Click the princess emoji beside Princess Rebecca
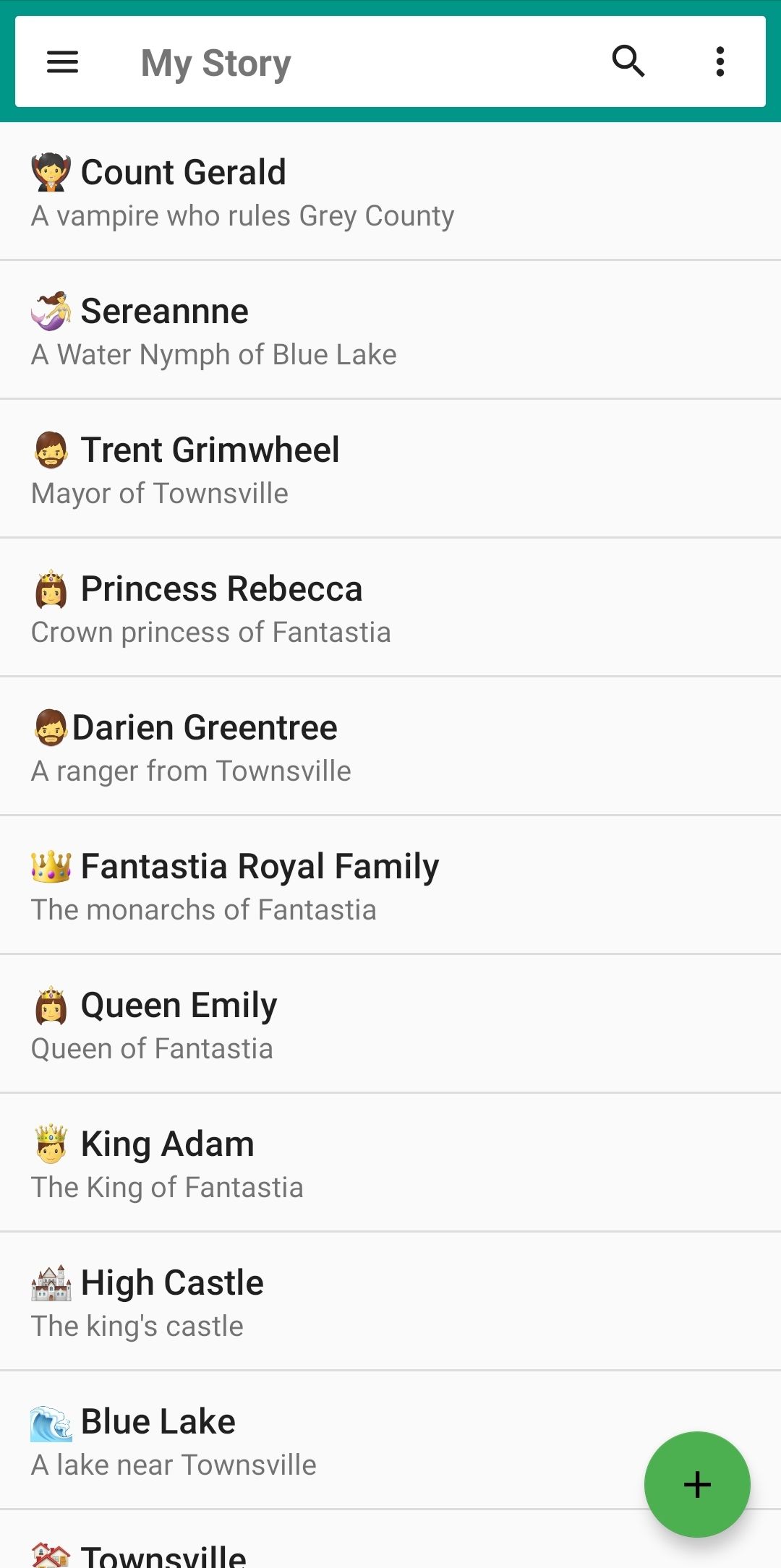This screenshot has width=781, height=1568. tap(51, 588)
